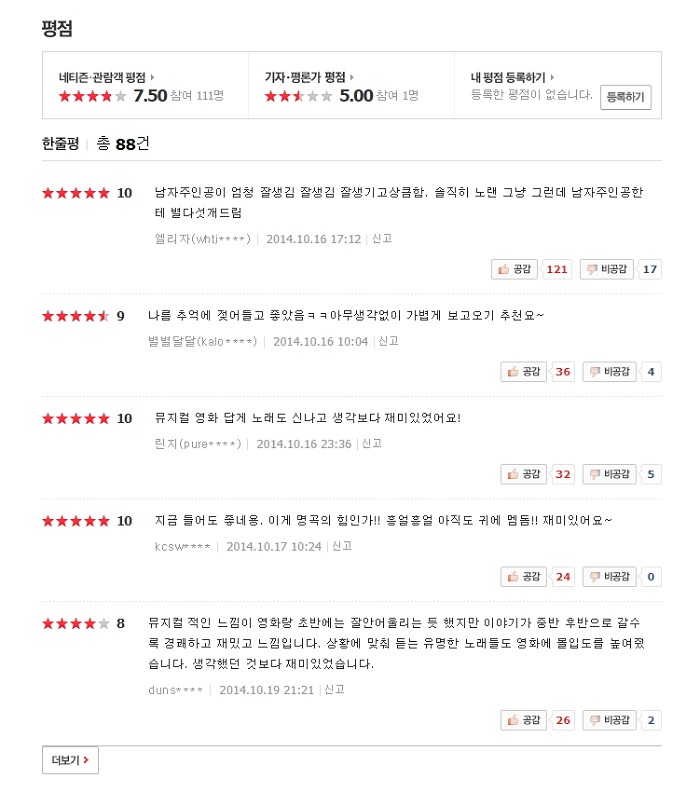Tap 공감 on kcsw's review
This screenshot has width=700, height=792.
coord(523,577)
